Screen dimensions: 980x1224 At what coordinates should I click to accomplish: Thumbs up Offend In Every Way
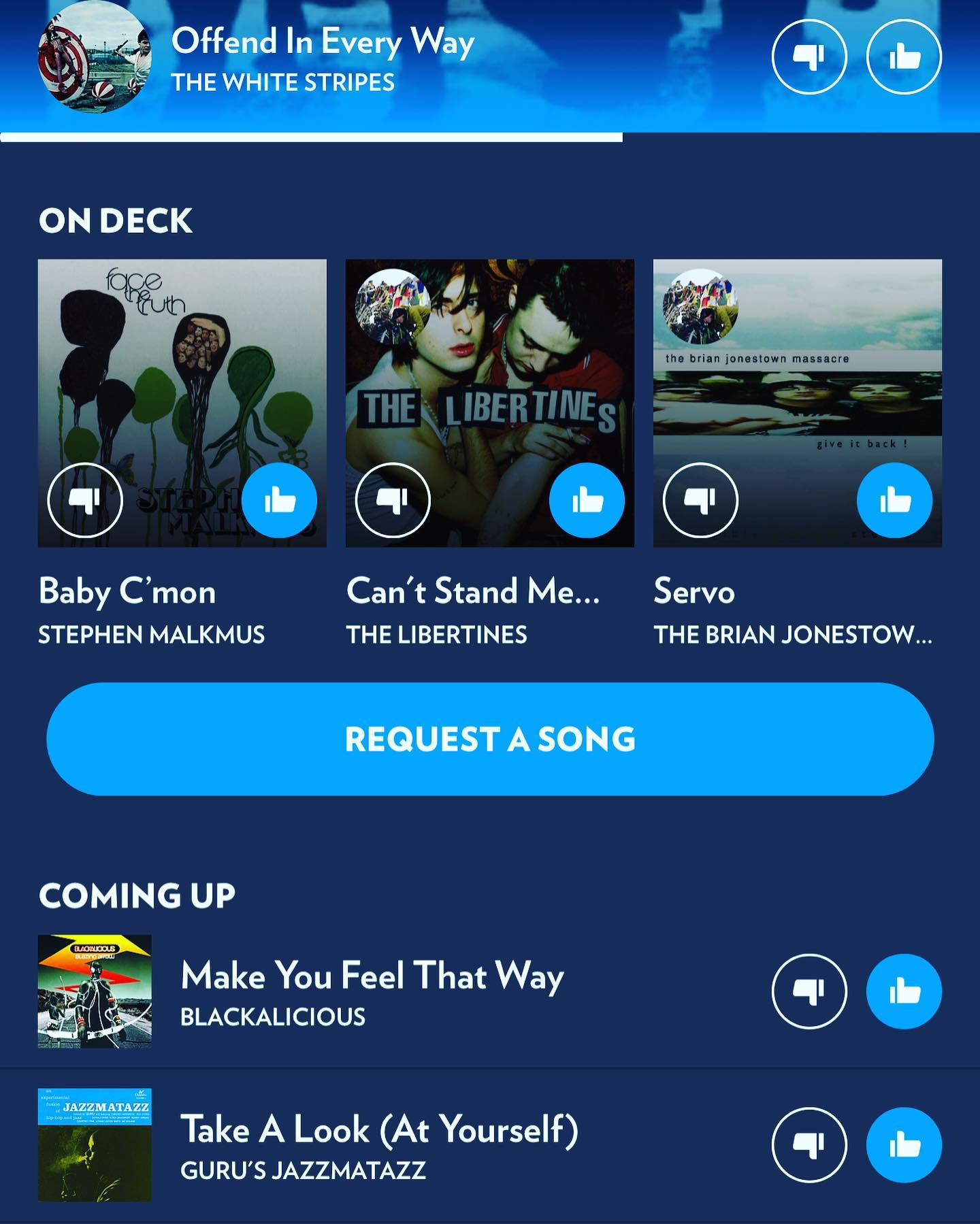click(x=904, y=57)
